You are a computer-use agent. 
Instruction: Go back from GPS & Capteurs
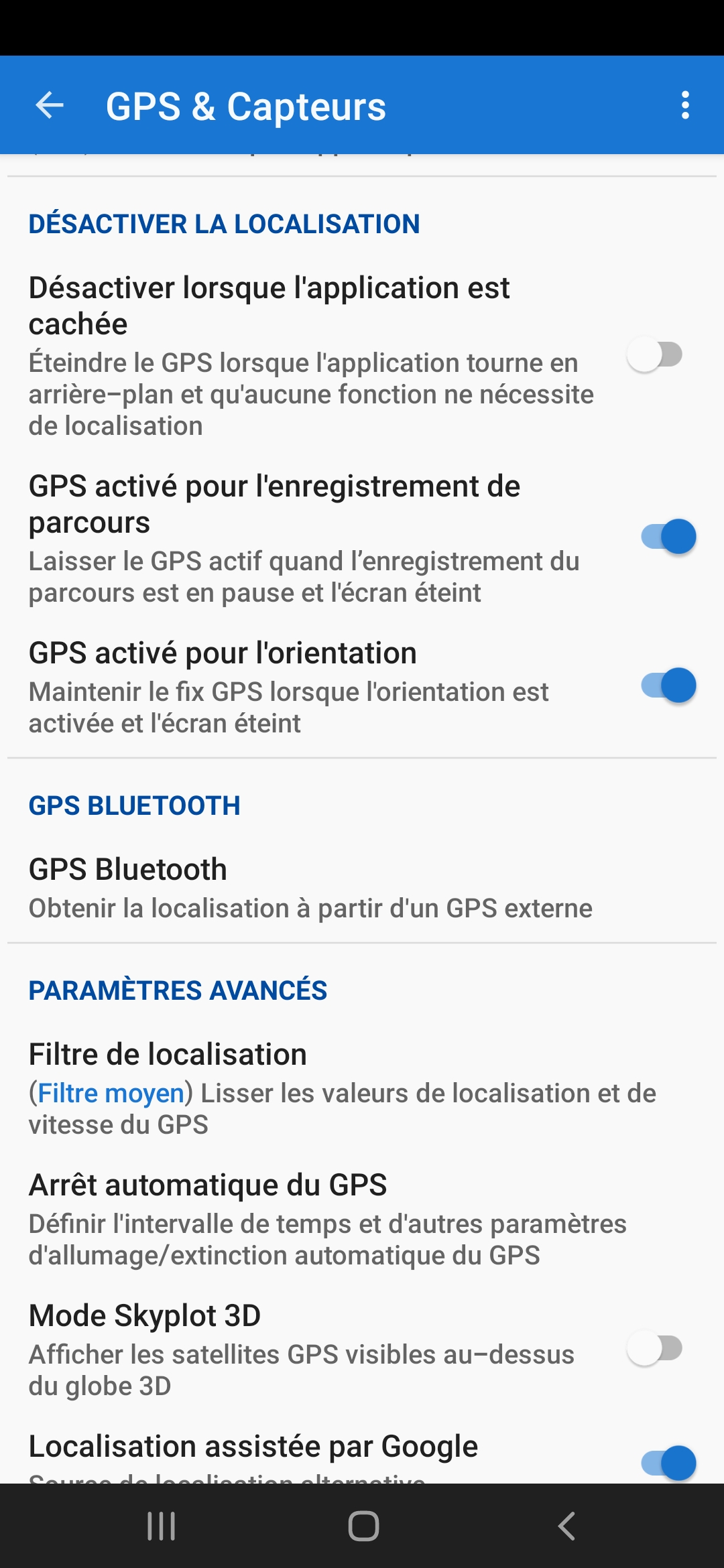pos(50,105)
